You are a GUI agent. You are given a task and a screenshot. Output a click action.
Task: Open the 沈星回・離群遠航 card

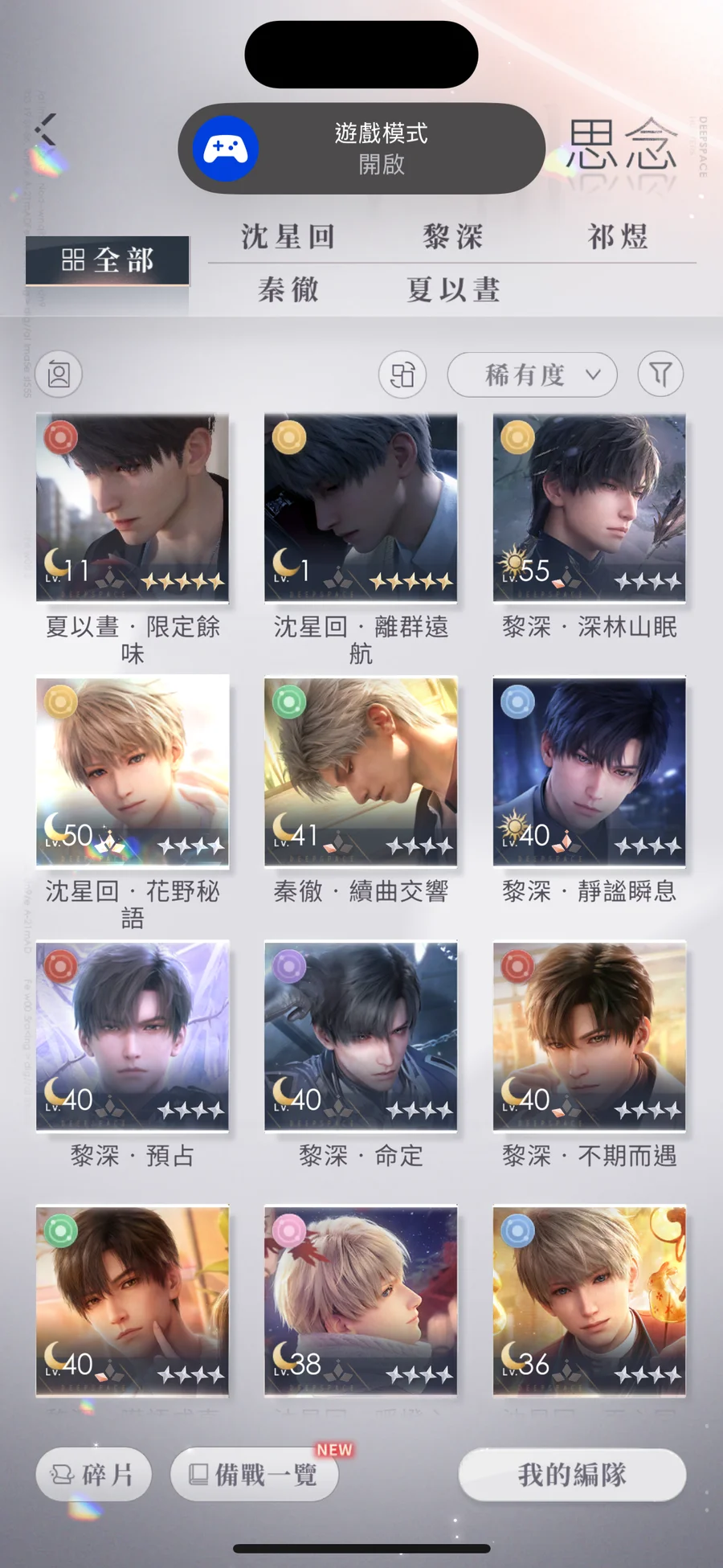coord(361,508)
